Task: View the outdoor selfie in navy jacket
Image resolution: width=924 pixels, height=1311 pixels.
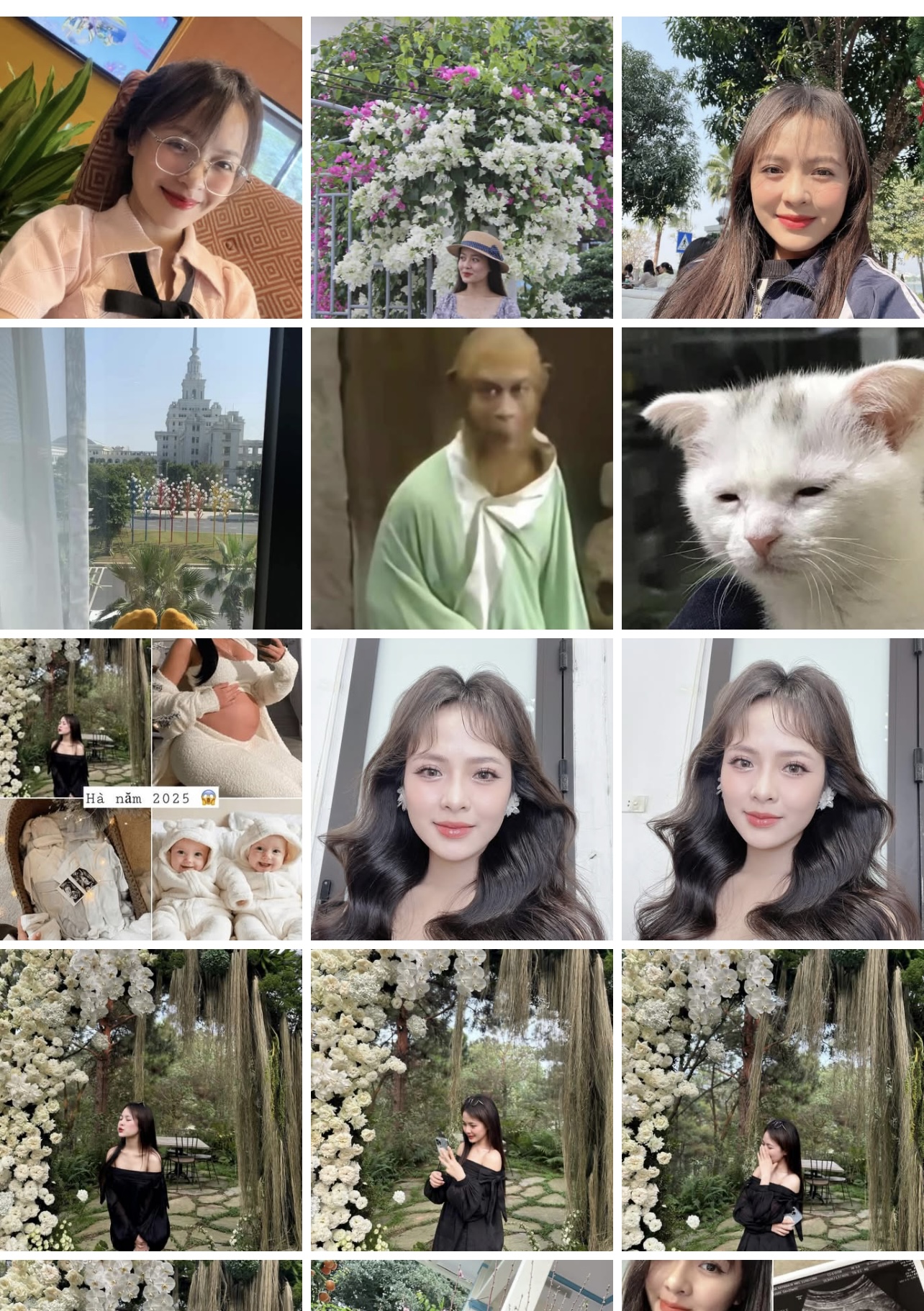Action: tap(772, 167)
